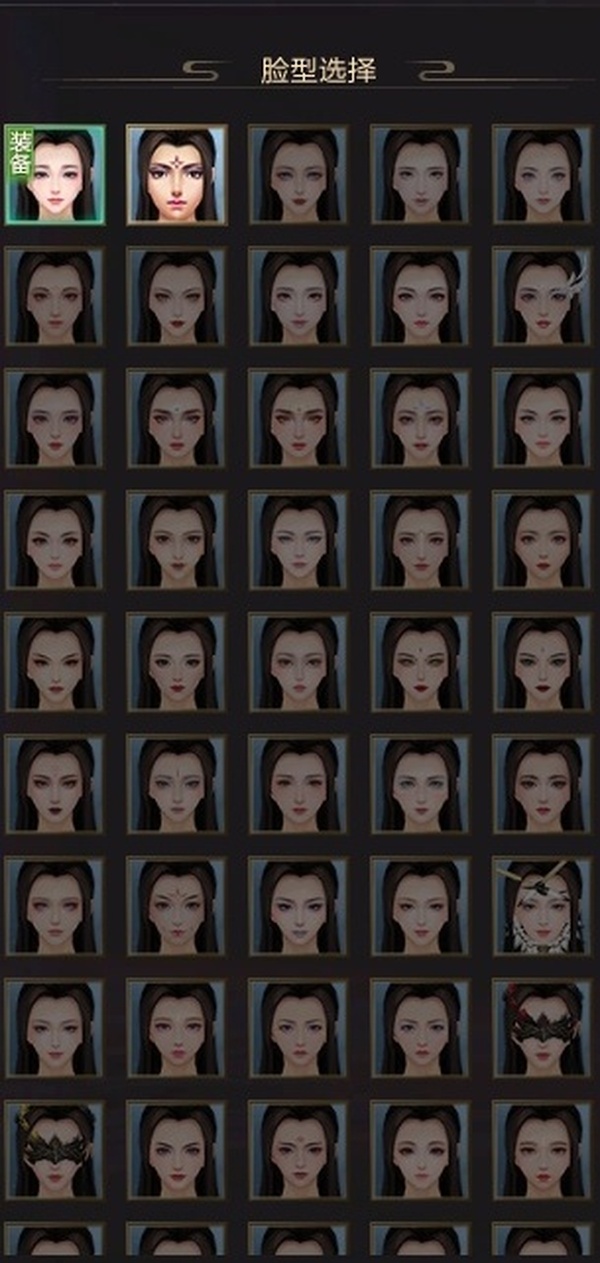
Task: Pick the face with silver feather temple ornament
Action: (x=541, y=297)
